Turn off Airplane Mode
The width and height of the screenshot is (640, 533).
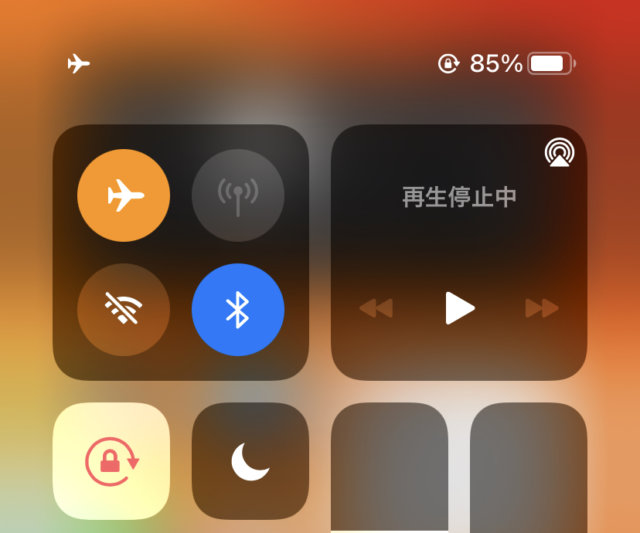[x=123, y=195]
